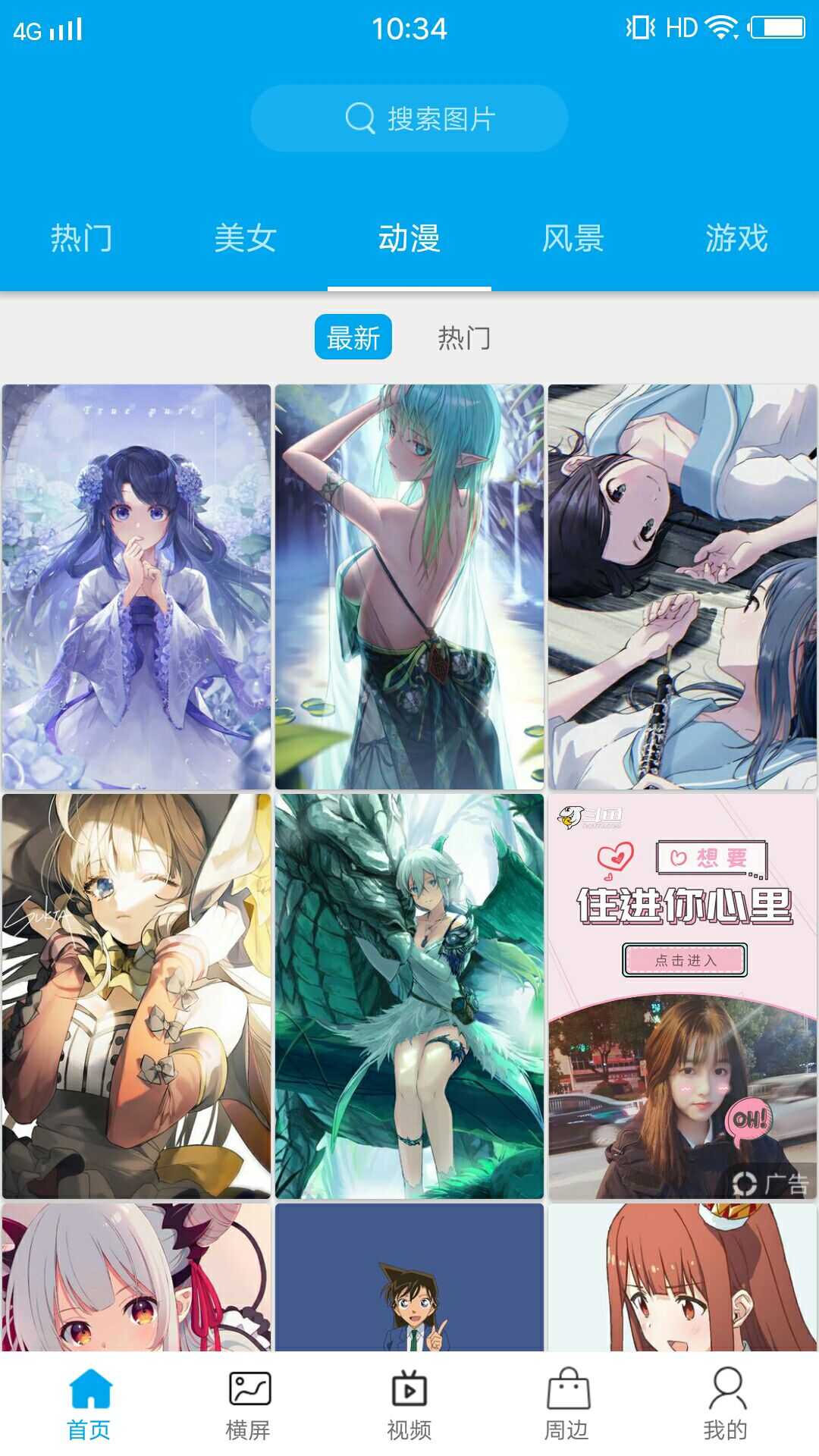View the green dragon and girl wallpaper
Image resolution: width=819 pixels, height=1456 pixels.
[x=409, y=996]
